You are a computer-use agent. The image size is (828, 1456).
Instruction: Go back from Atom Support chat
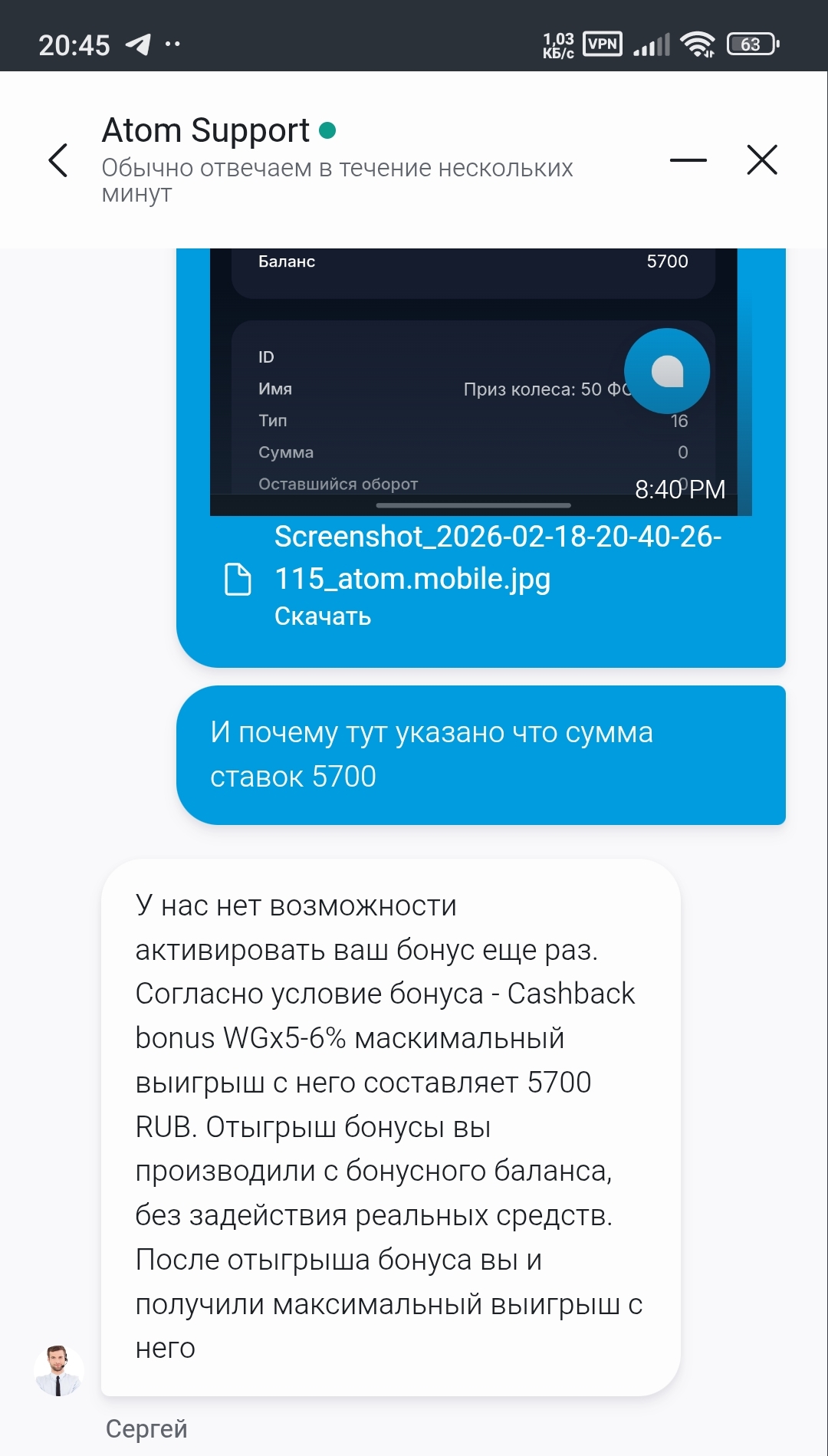58,160
